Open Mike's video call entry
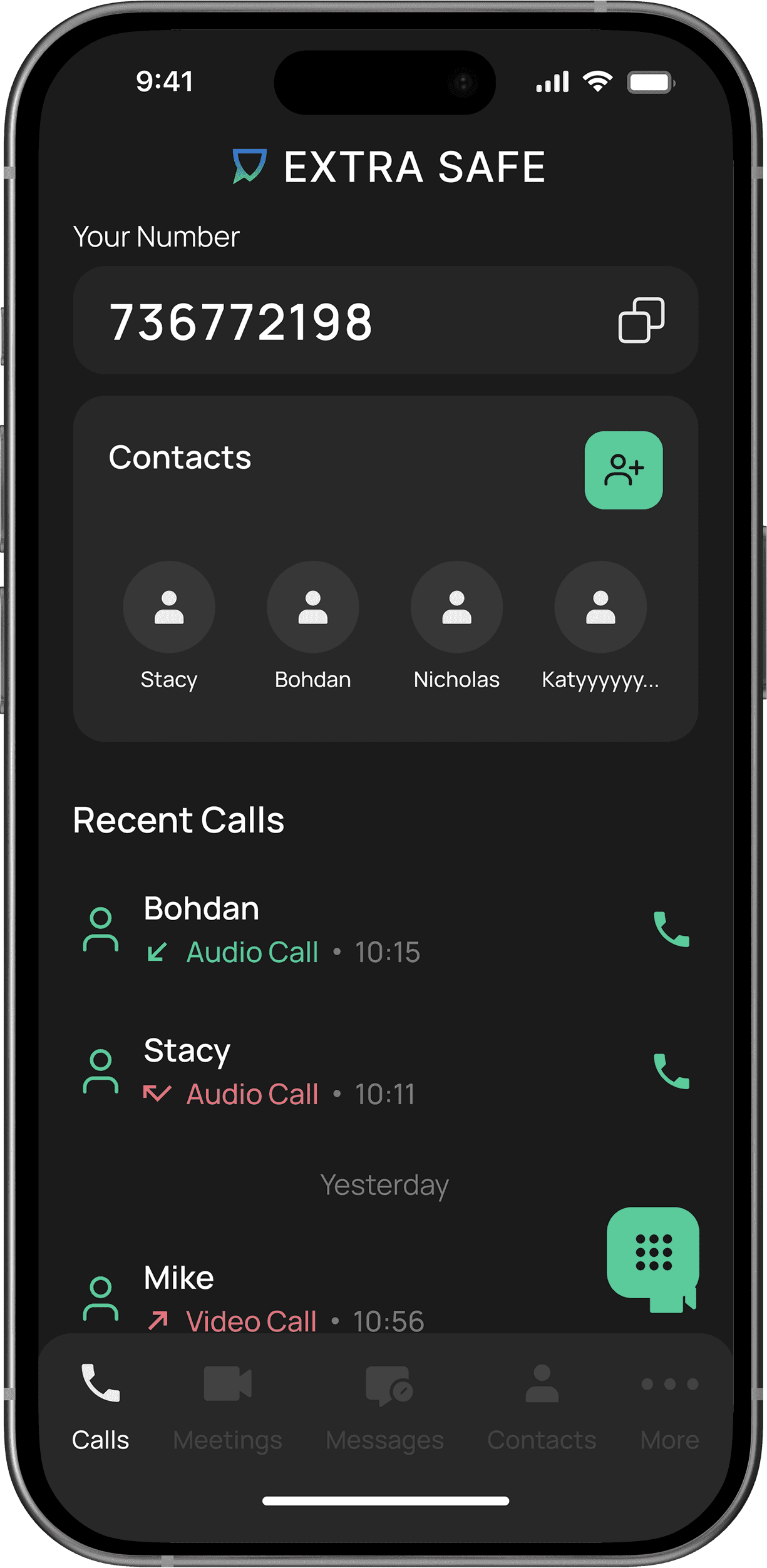767x1568 pixels. (x=282, y=1299)
